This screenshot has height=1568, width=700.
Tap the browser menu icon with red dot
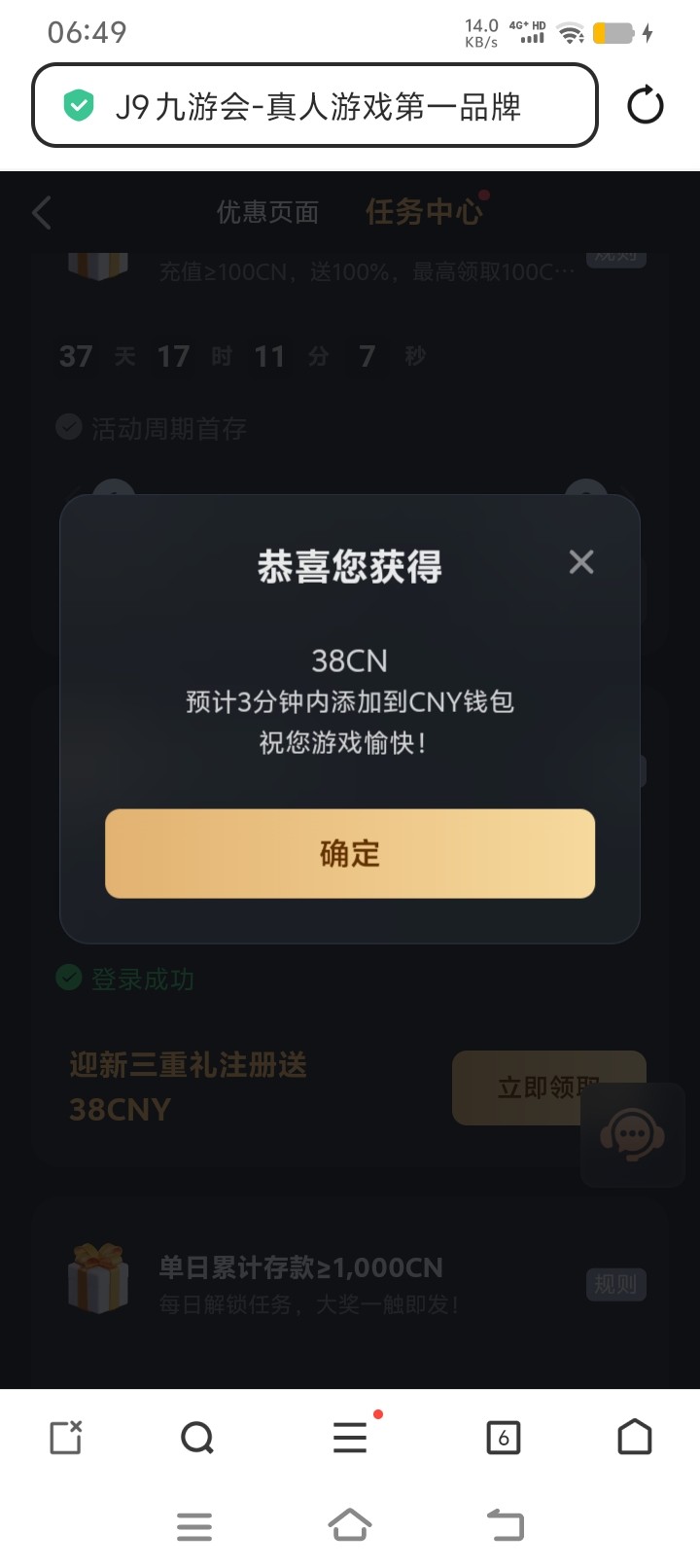(x=349, y=1437)
